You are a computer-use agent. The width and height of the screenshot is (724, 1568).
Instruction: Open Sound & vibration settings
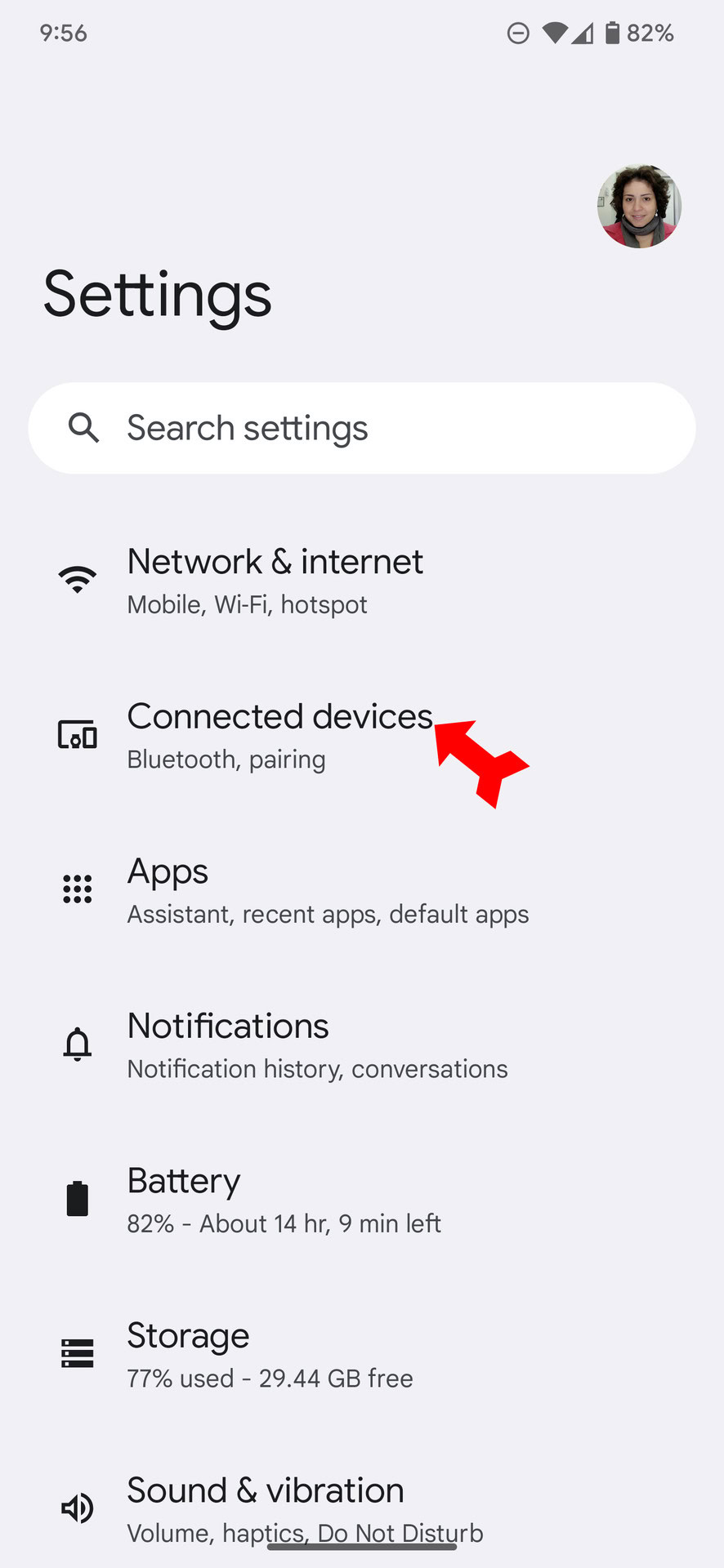coord(362,1508)
